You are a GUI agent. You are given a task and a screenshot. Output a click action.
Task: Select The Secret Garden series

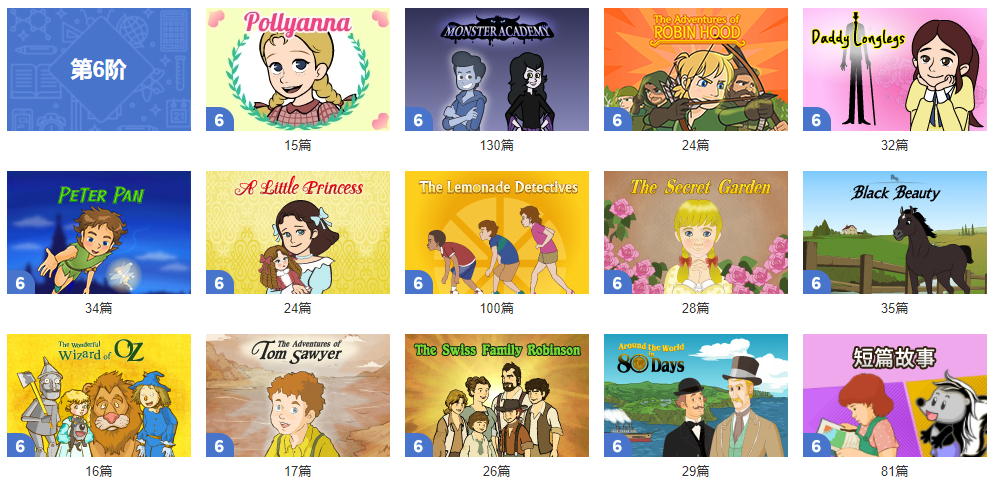tap(695, 232)
